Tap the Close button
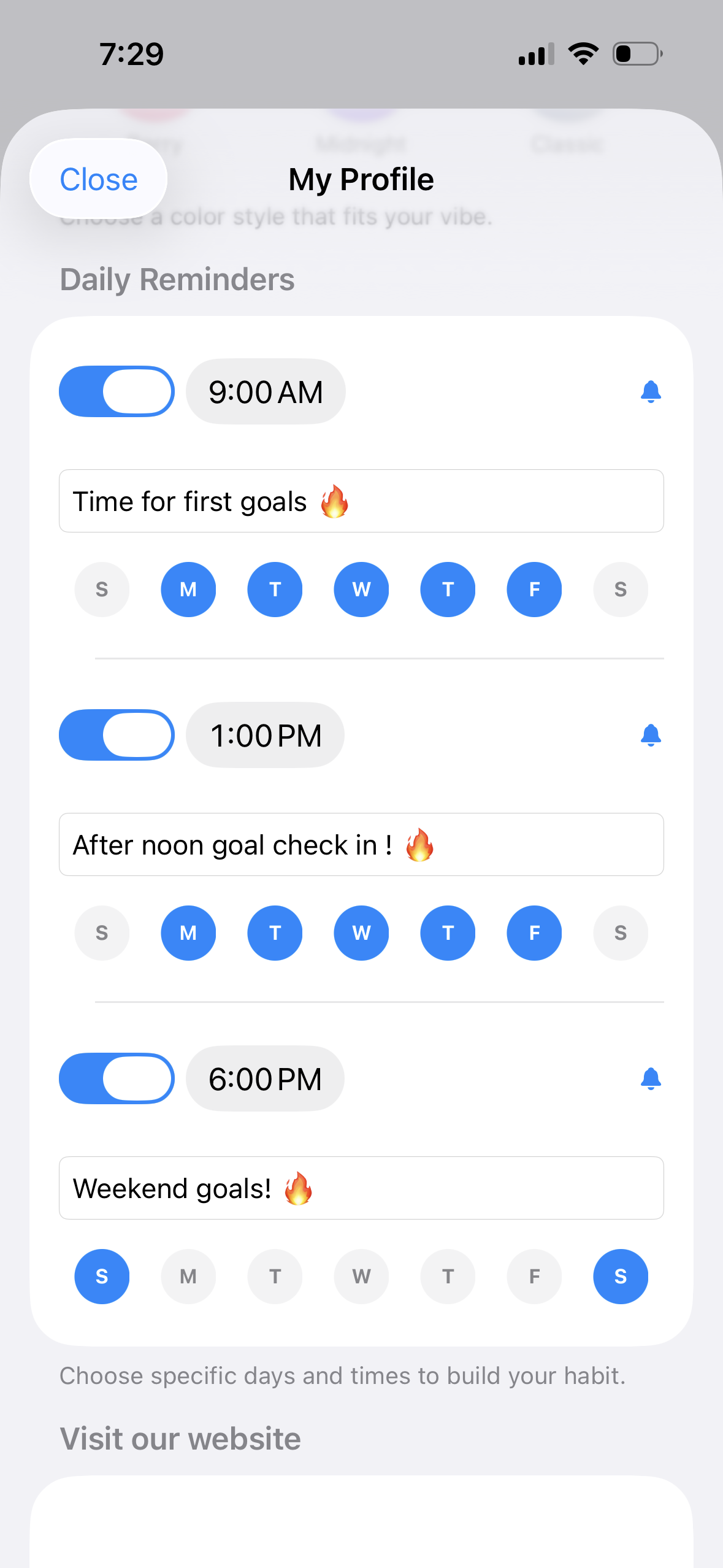The width and height of the screenshot is (723, 1568). [98, 179]
